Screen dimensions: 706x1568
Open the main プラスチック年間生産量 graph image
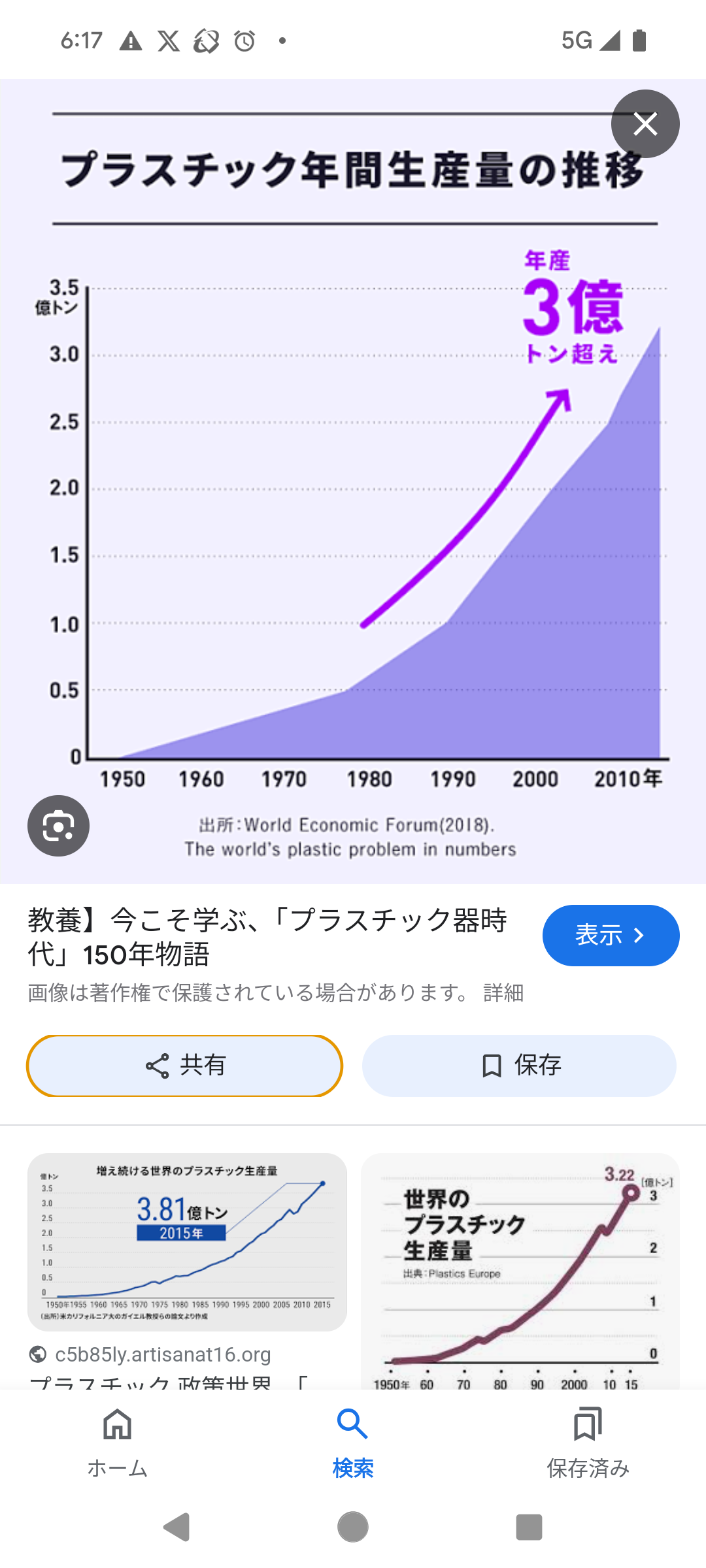tap(353, 482)
